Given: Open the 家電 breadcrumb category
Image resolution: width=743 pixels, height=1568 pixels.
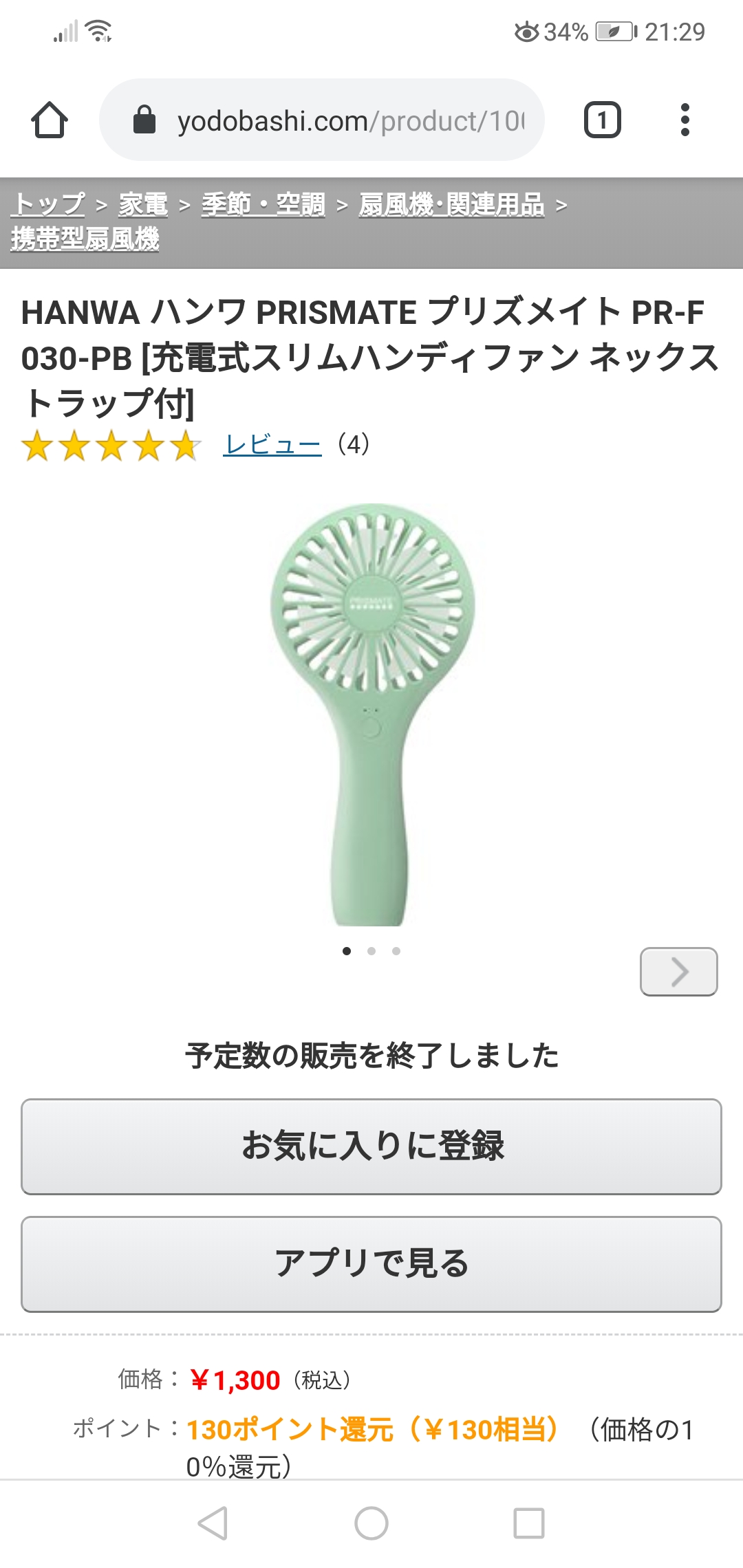Looking at the screenshot, I should click(x=143, y=204).
